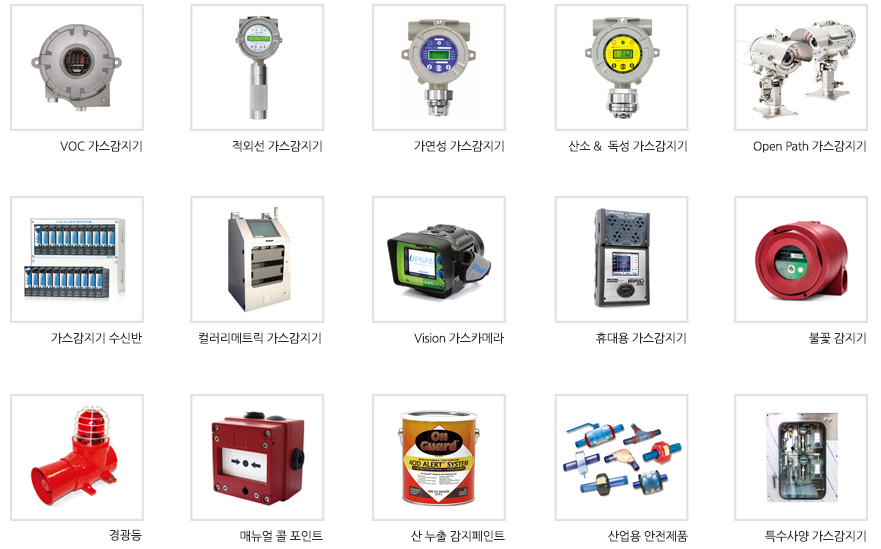Open the 휴대용 가스감지기 tile
This screenshot has height=549, width=881.
(x=621, y=259)
